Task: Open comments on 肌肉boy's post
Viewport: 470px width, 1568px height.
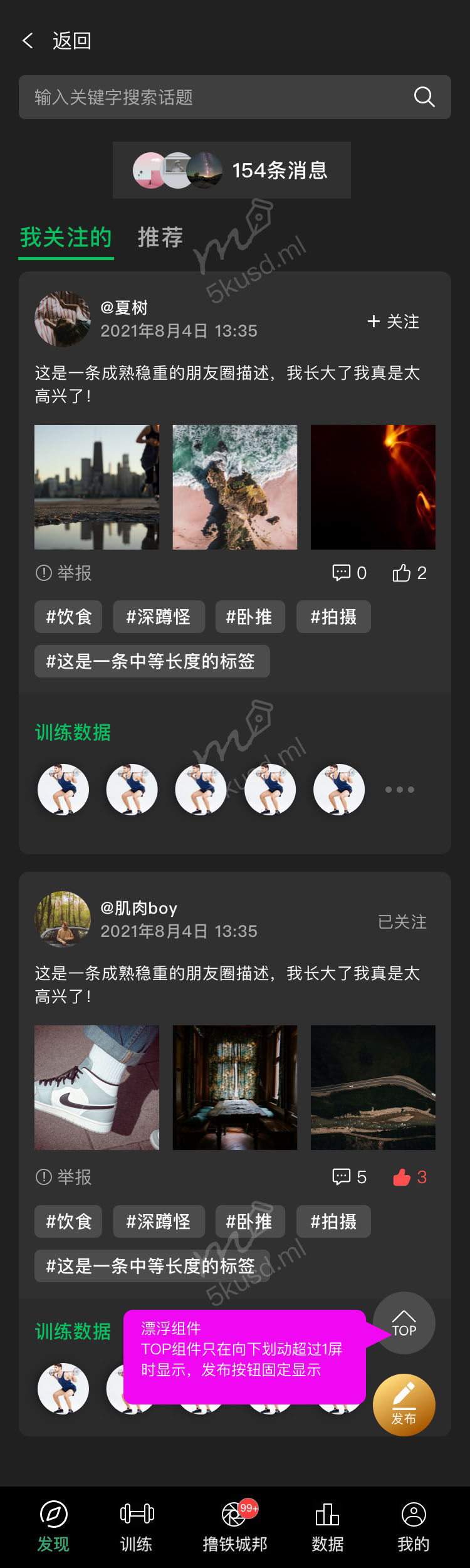Action: (x=349, y=1177)
